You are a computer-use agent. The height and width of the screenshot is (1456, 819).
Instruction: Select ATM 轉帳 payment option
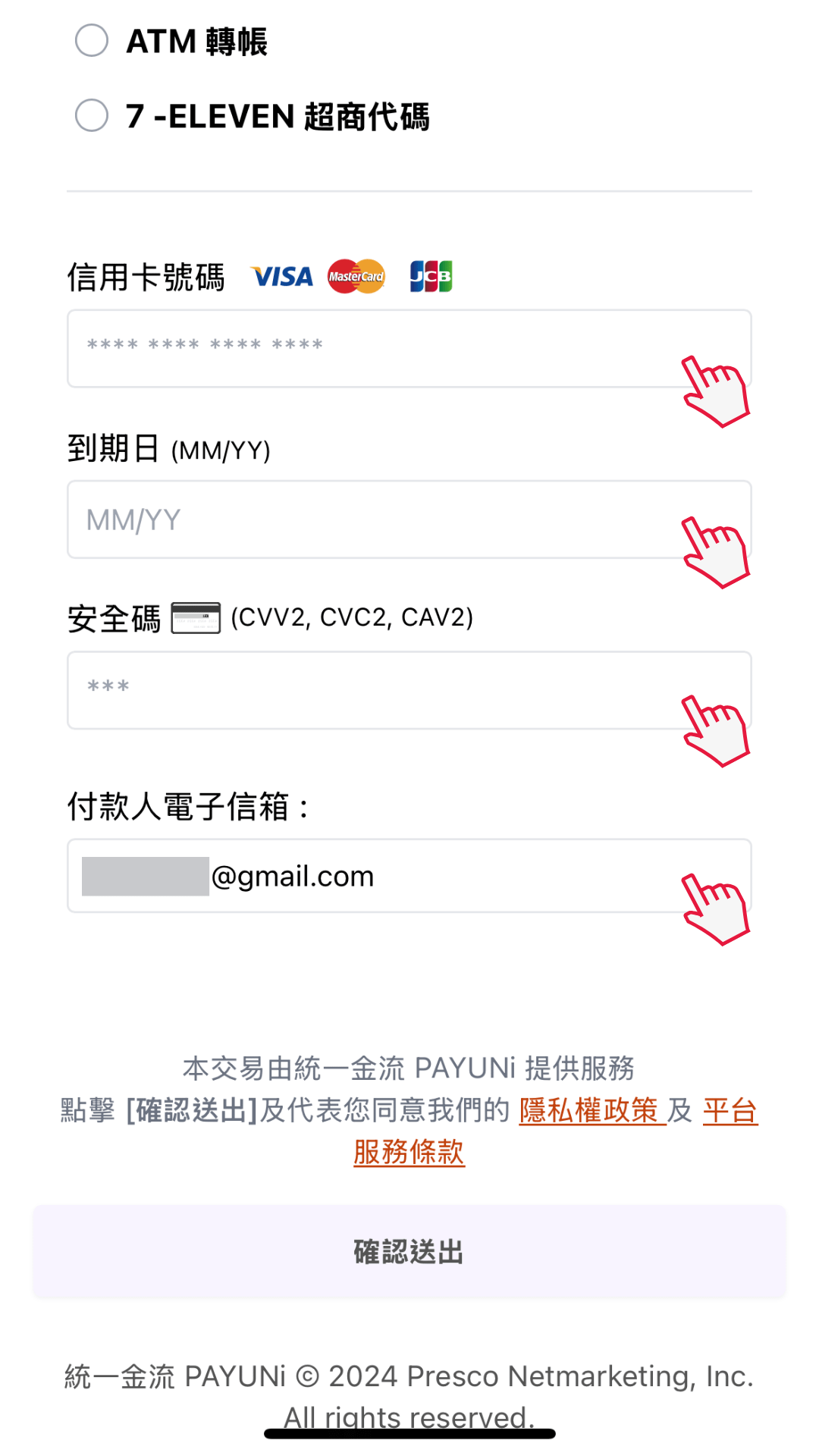click(92, 41)
